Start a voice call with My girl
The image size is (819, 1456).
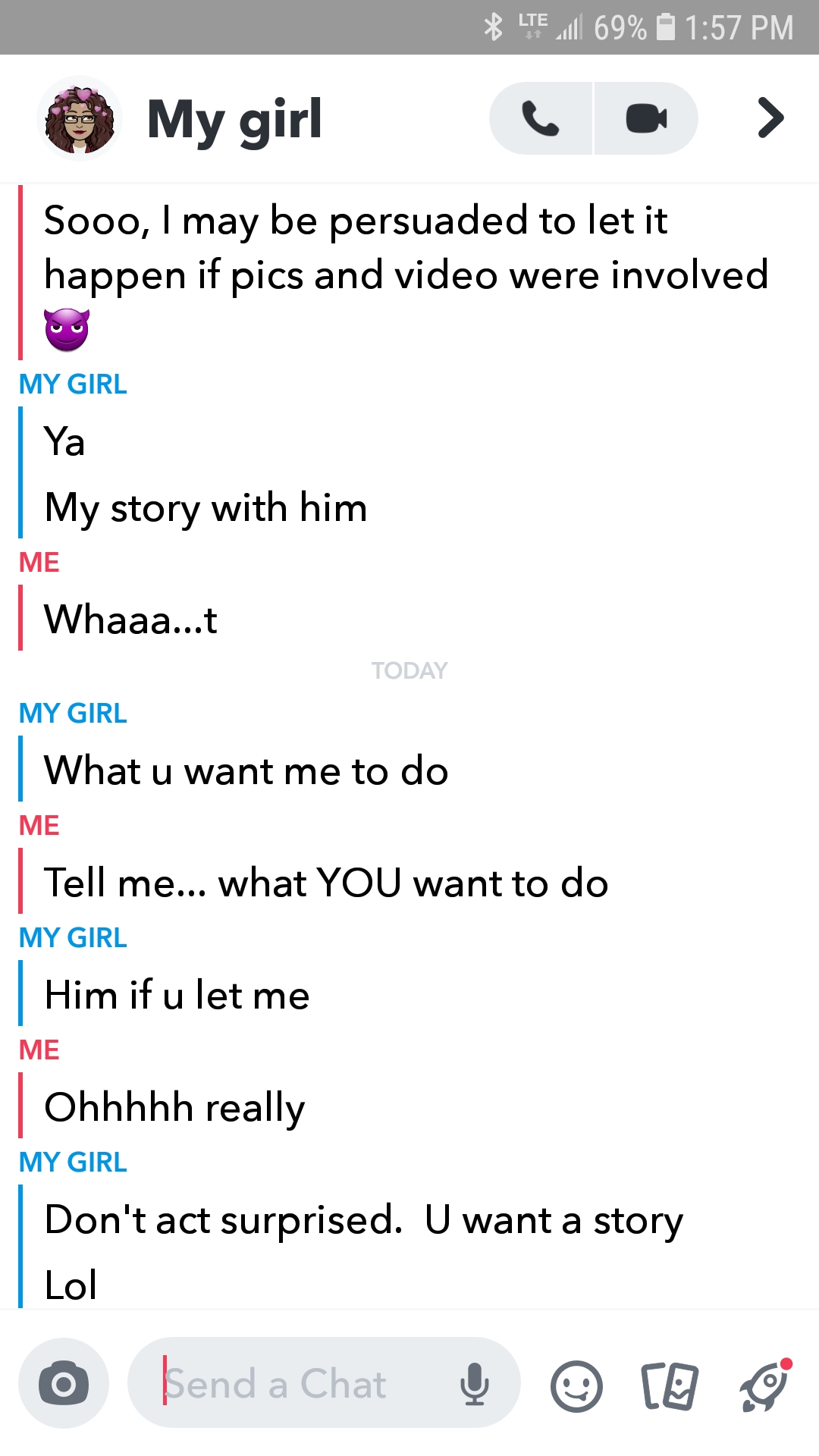pos(540,119)
